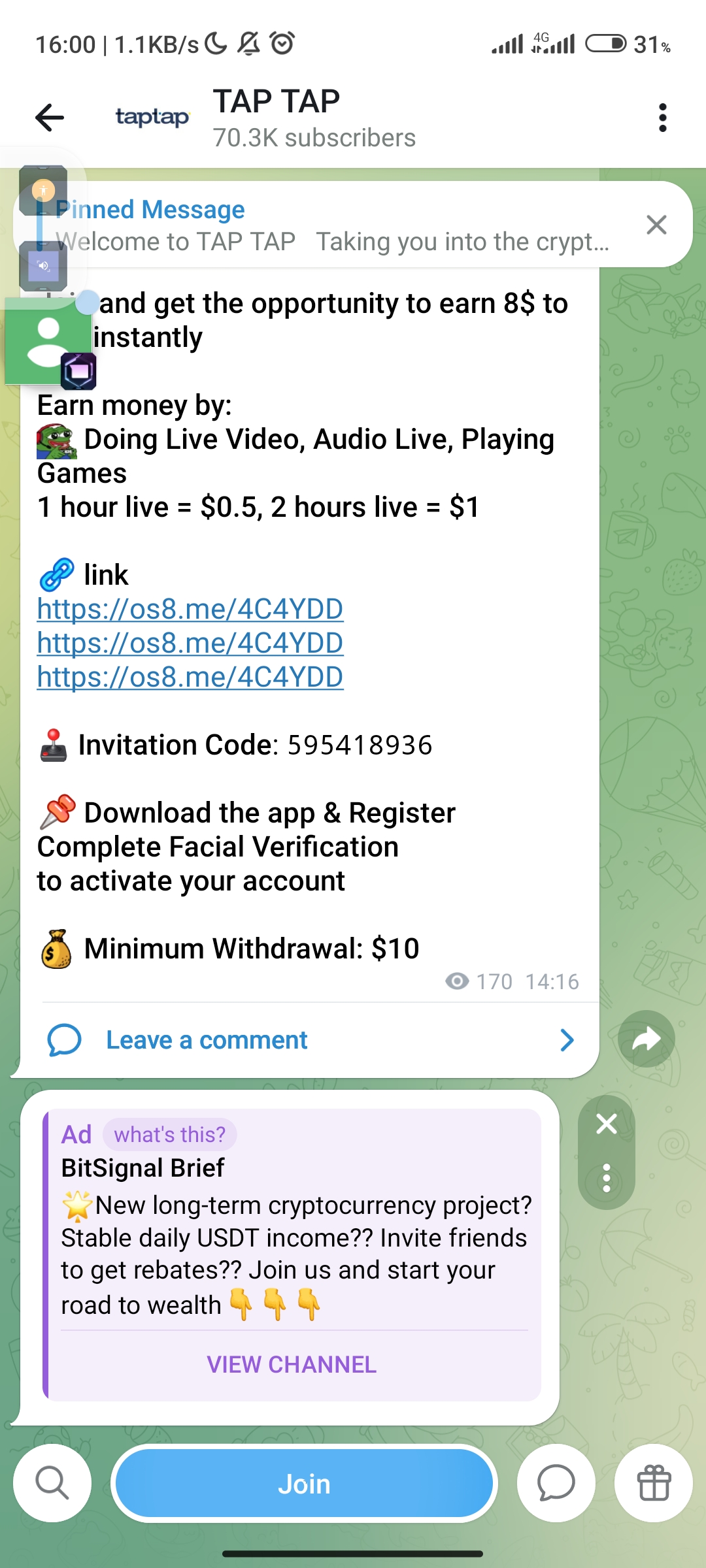The width and height of the screenshot is (706, 1568).
Task: Open the channel overflow menu
Action: [x=662, y=118]
